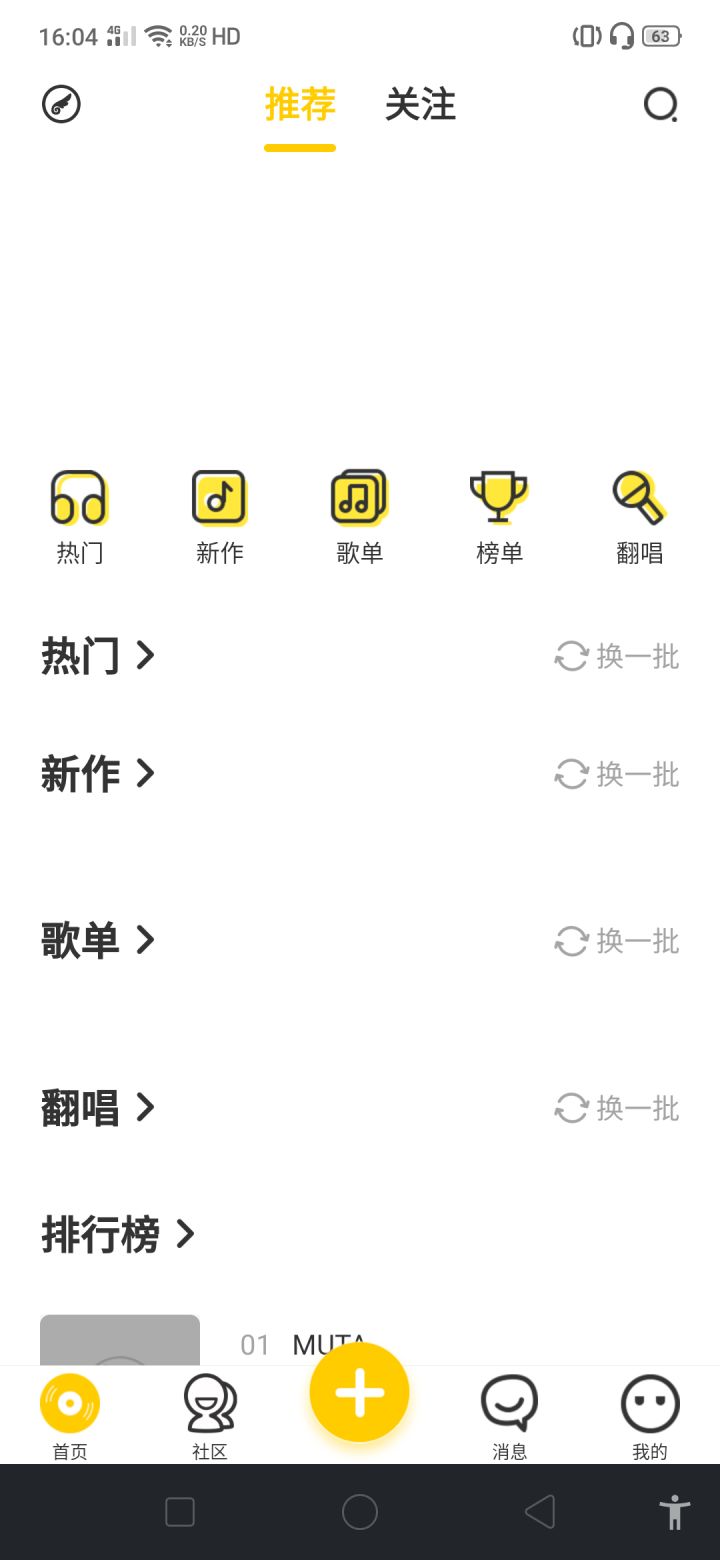The width and height of the screenshot is (720, 1560).
Task: Switch to the 关注 tab
Action: 420,105
